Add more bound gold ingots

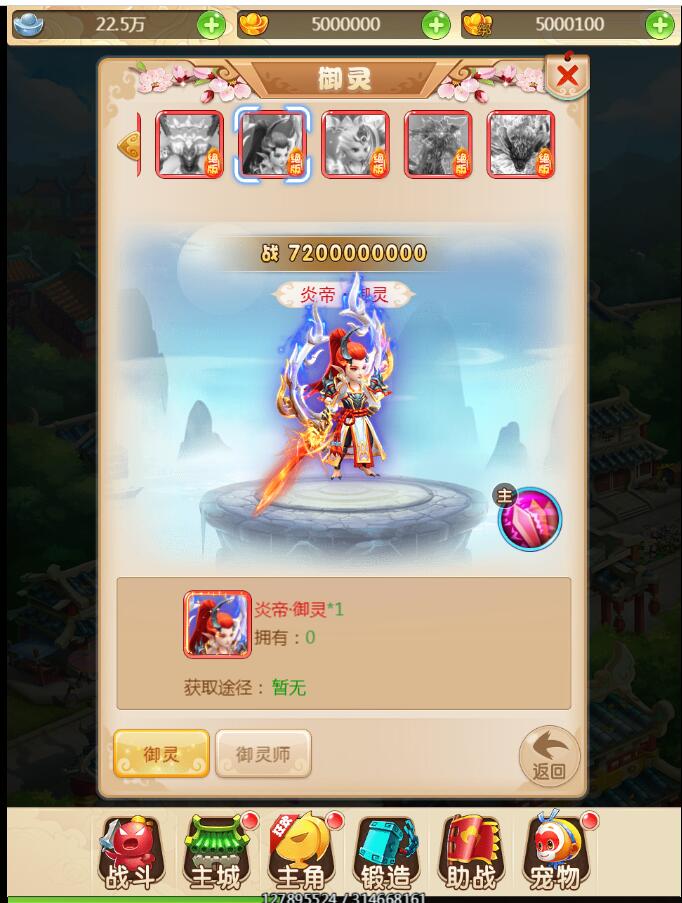coord(659,25)
